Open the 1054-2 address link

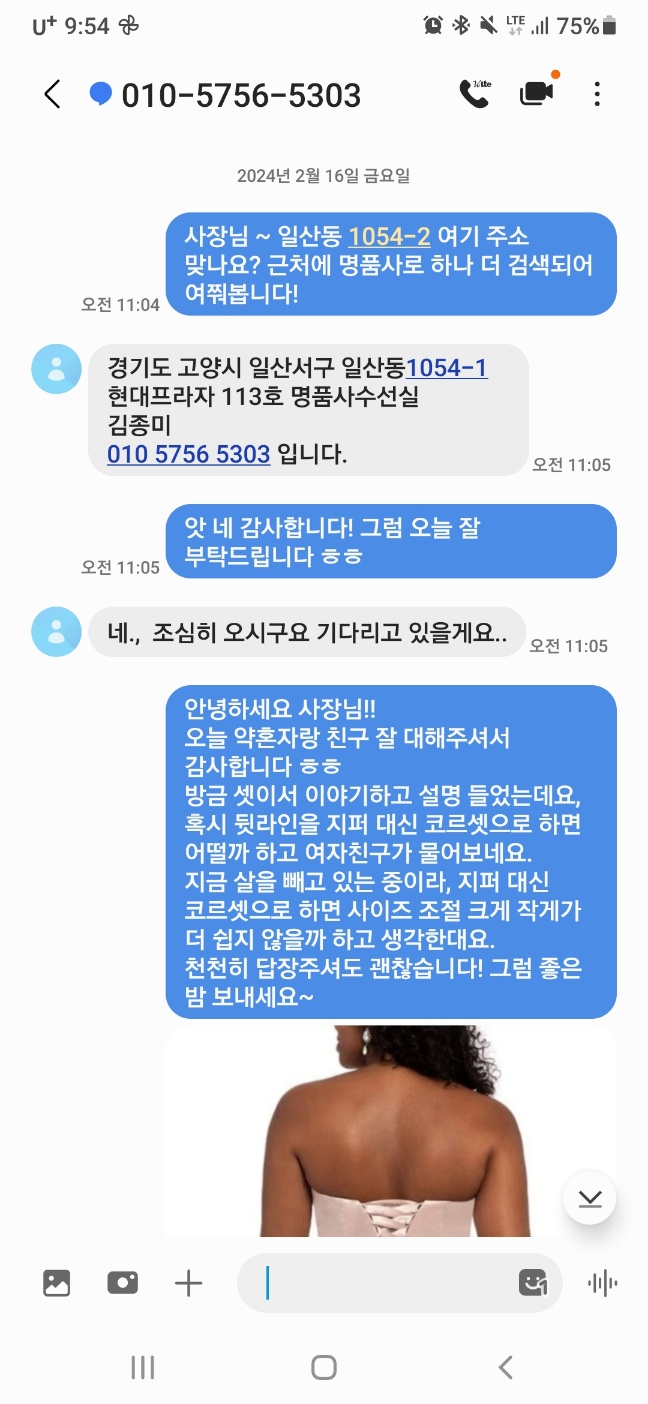coord(389,237)
